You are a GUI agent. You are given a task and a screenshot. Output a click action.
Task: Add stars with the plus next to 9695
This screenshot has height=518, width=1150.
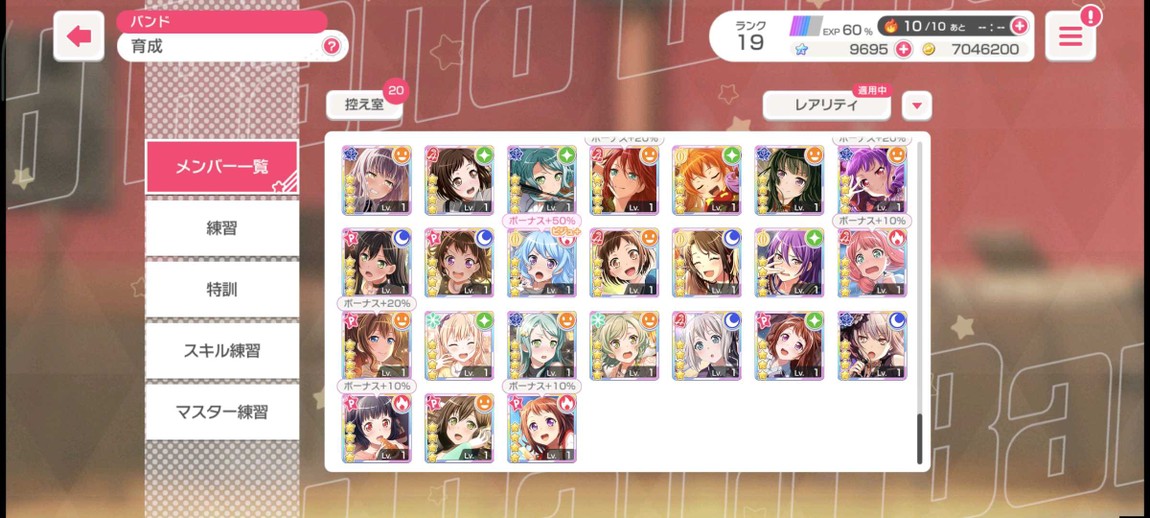(903, 49)
